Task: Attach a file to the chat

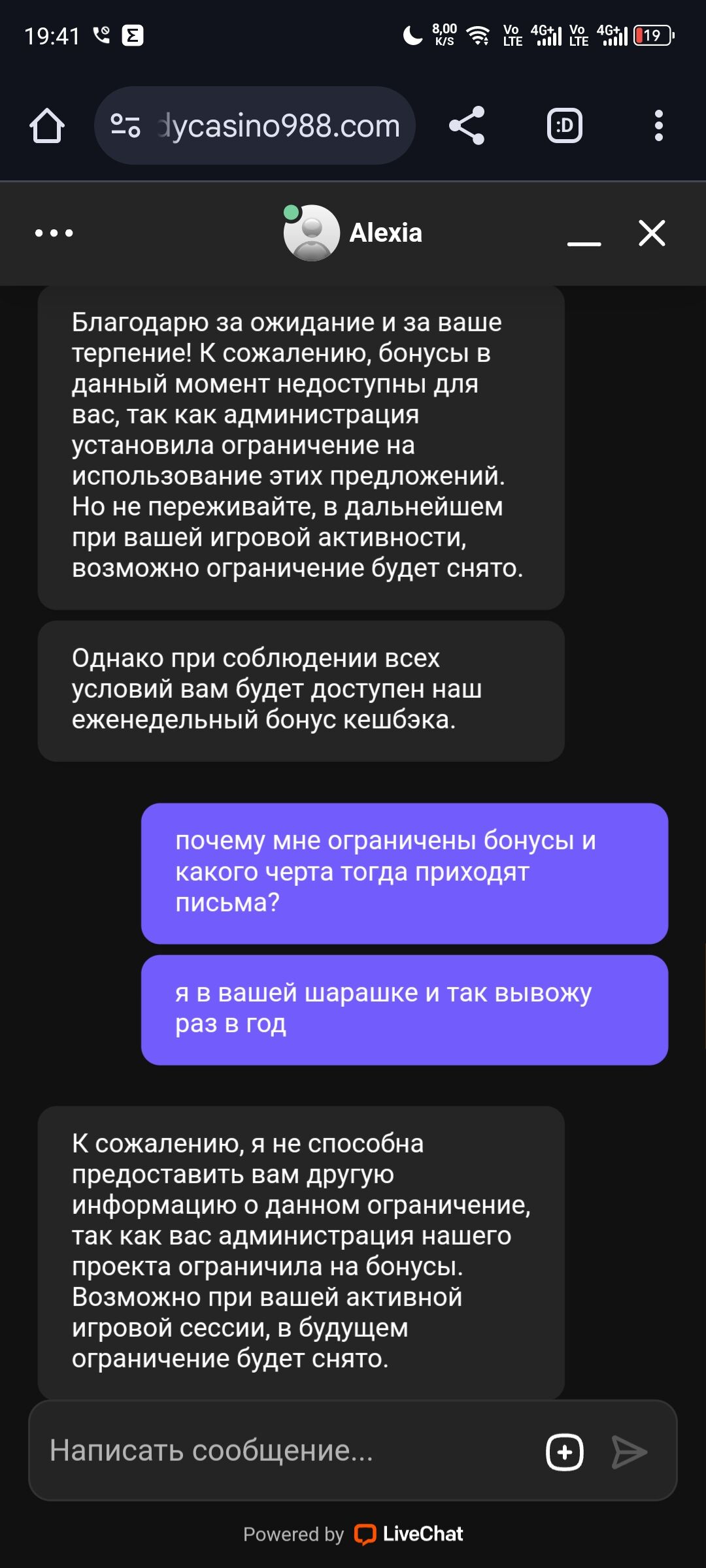Action: coord(564,1452)
